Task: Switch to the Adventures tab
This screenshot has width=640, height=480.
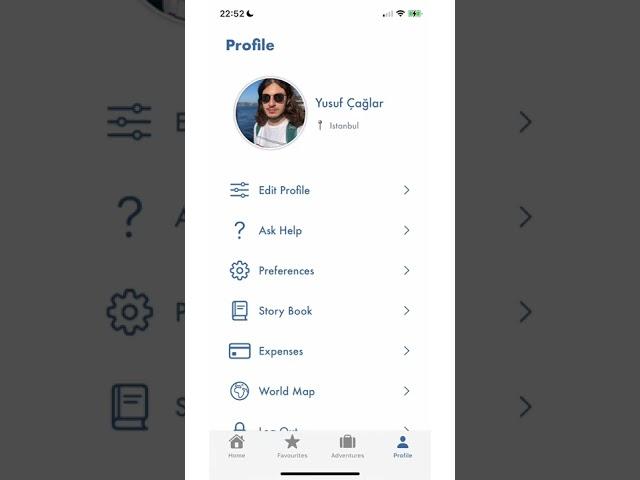Action: click(347, 446)
